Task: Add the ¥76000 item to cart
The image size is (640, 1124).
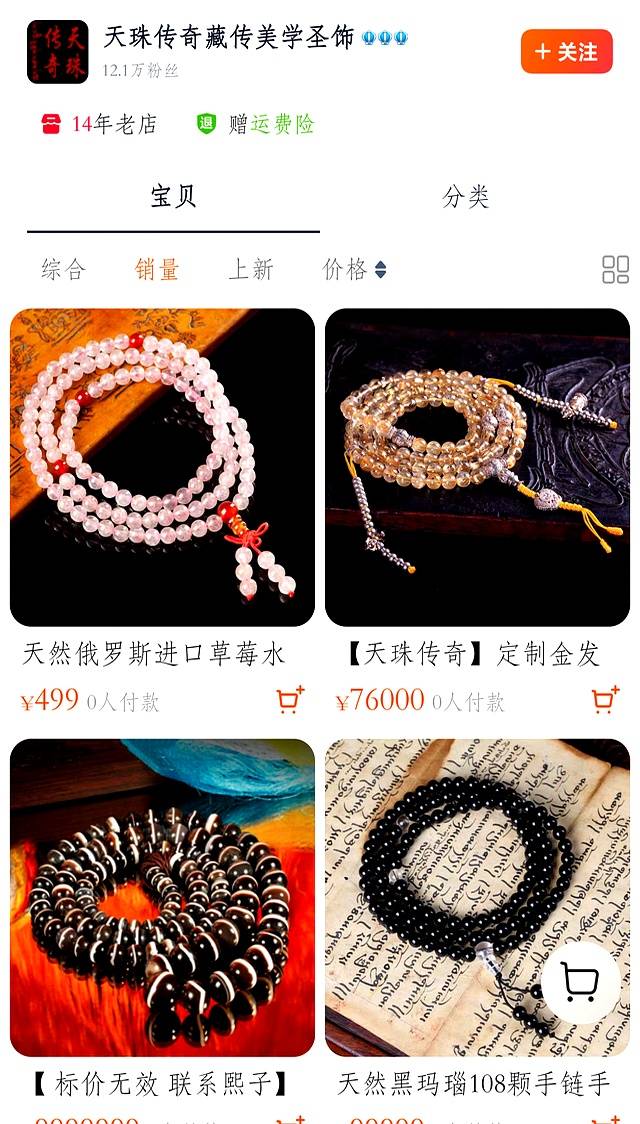Action: (605, 700)
